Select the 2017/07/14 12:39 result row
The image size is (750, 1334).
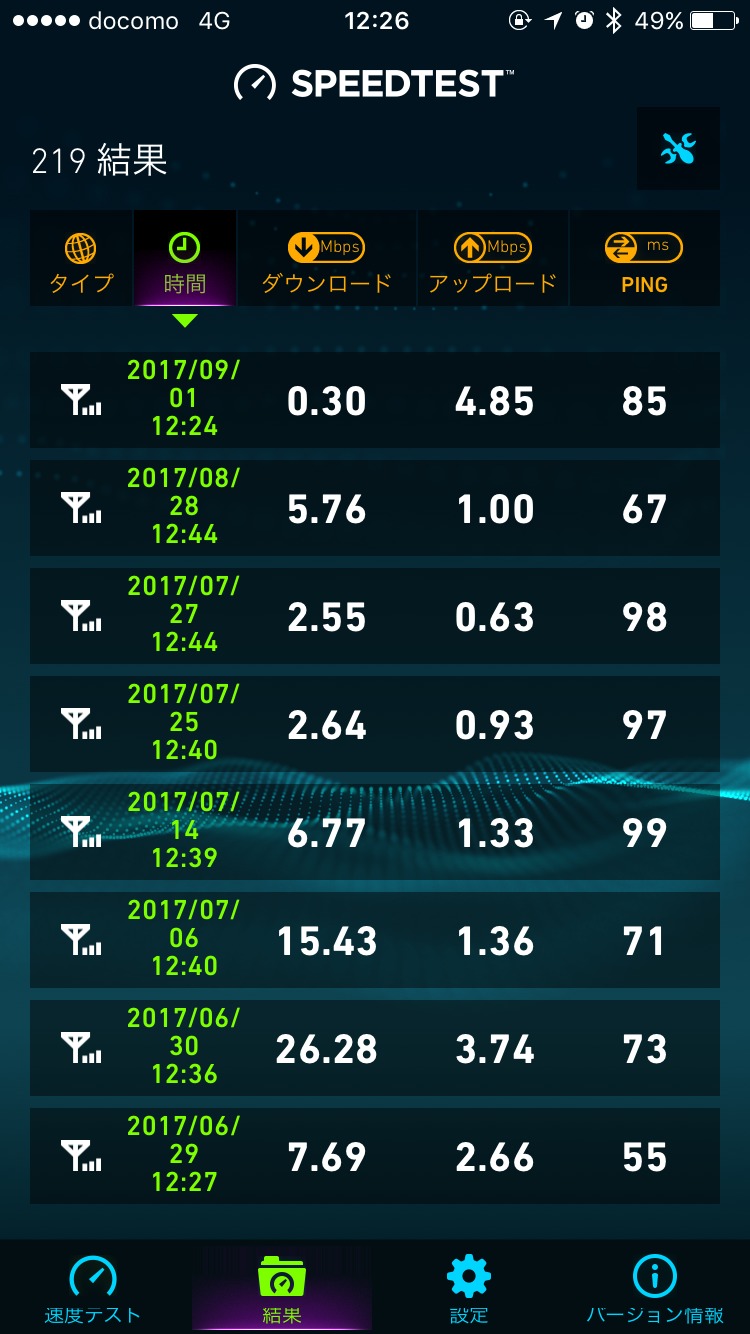point(375,832)
